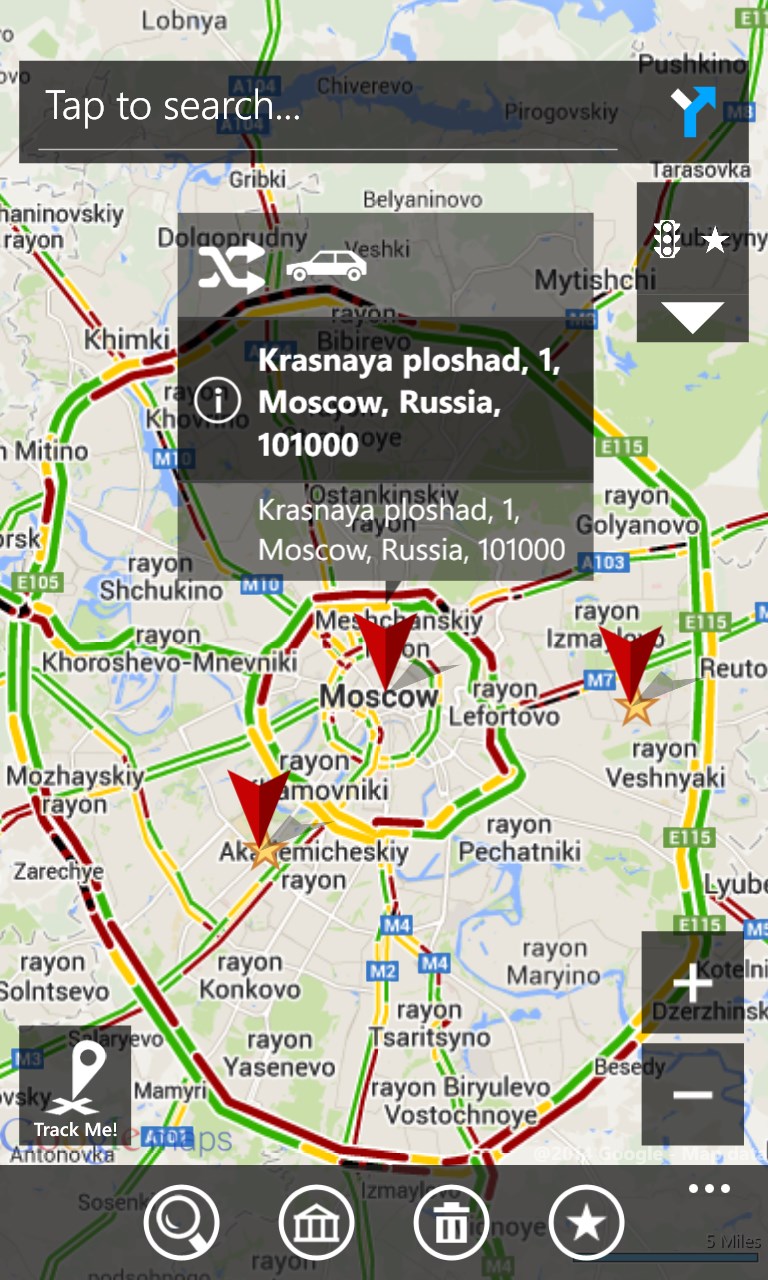Select the starred pin at Akademicheskiy
The image size is (768, 1280).
pos(260,817)
